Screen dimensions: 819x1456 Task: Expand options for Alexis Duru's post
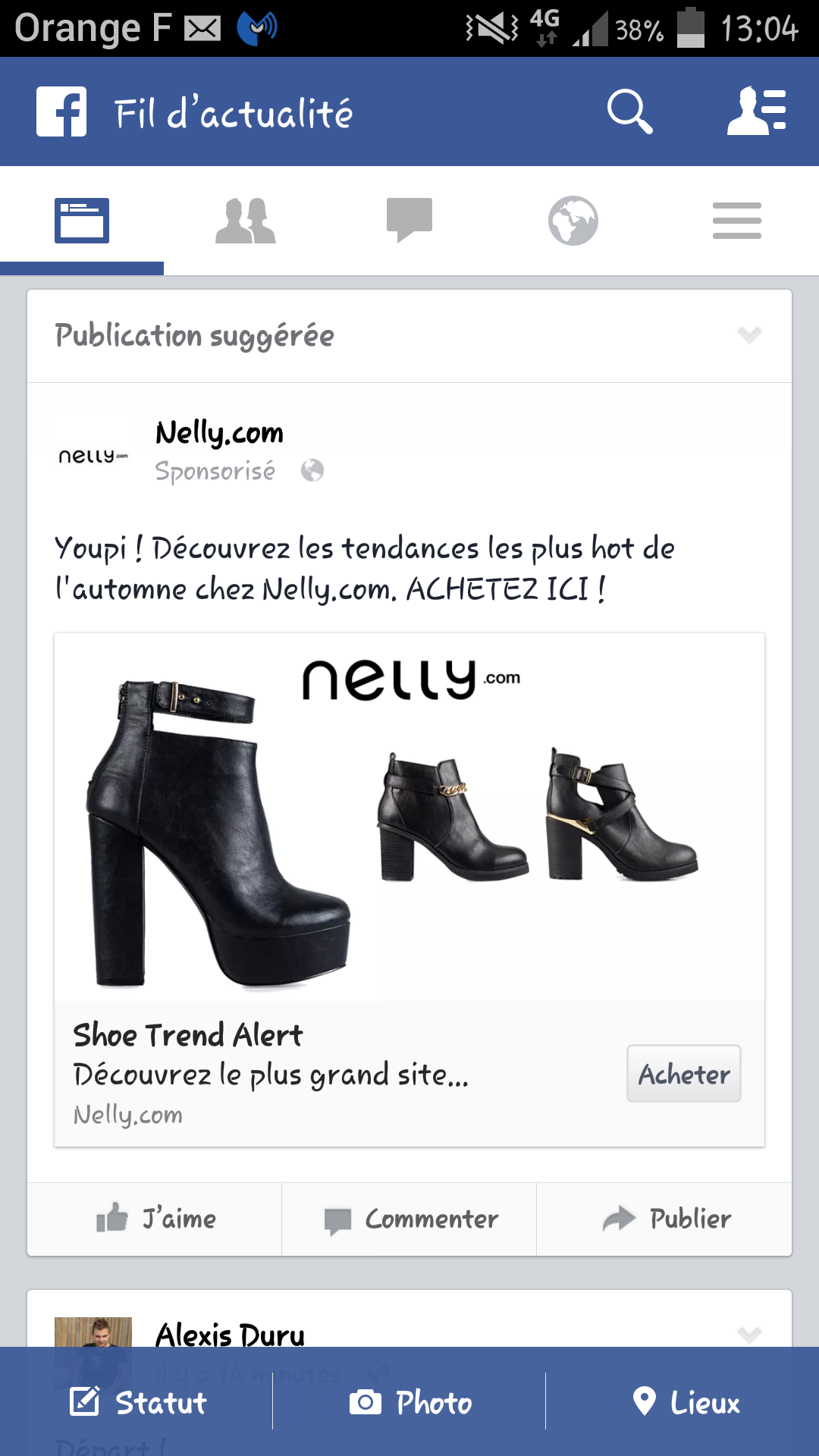749,1333
